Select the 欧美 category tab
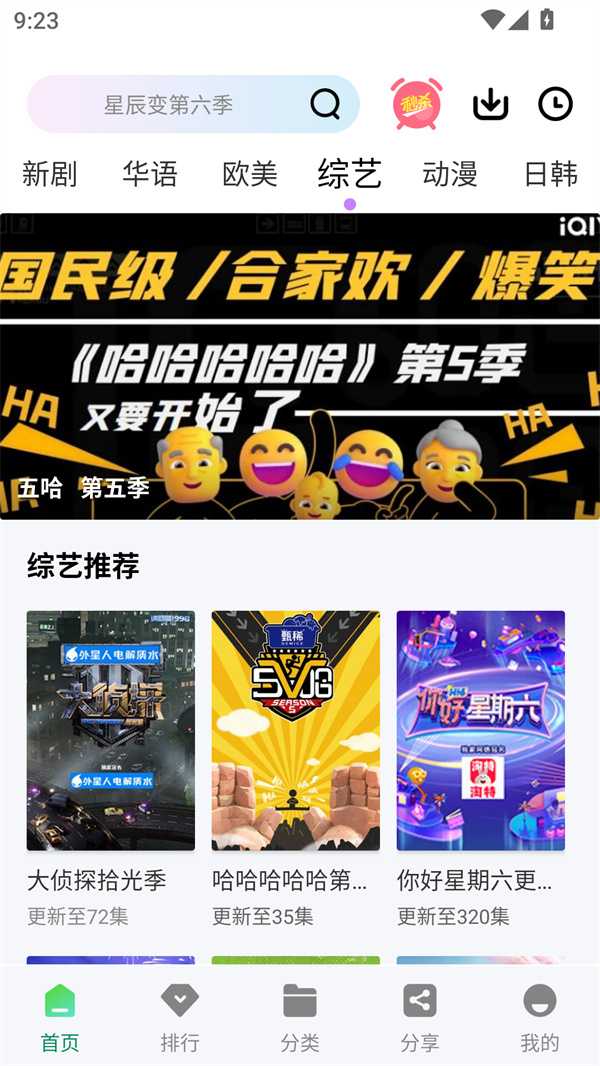The height and width of the screenshot is (1066, 600). coord(250,174)
